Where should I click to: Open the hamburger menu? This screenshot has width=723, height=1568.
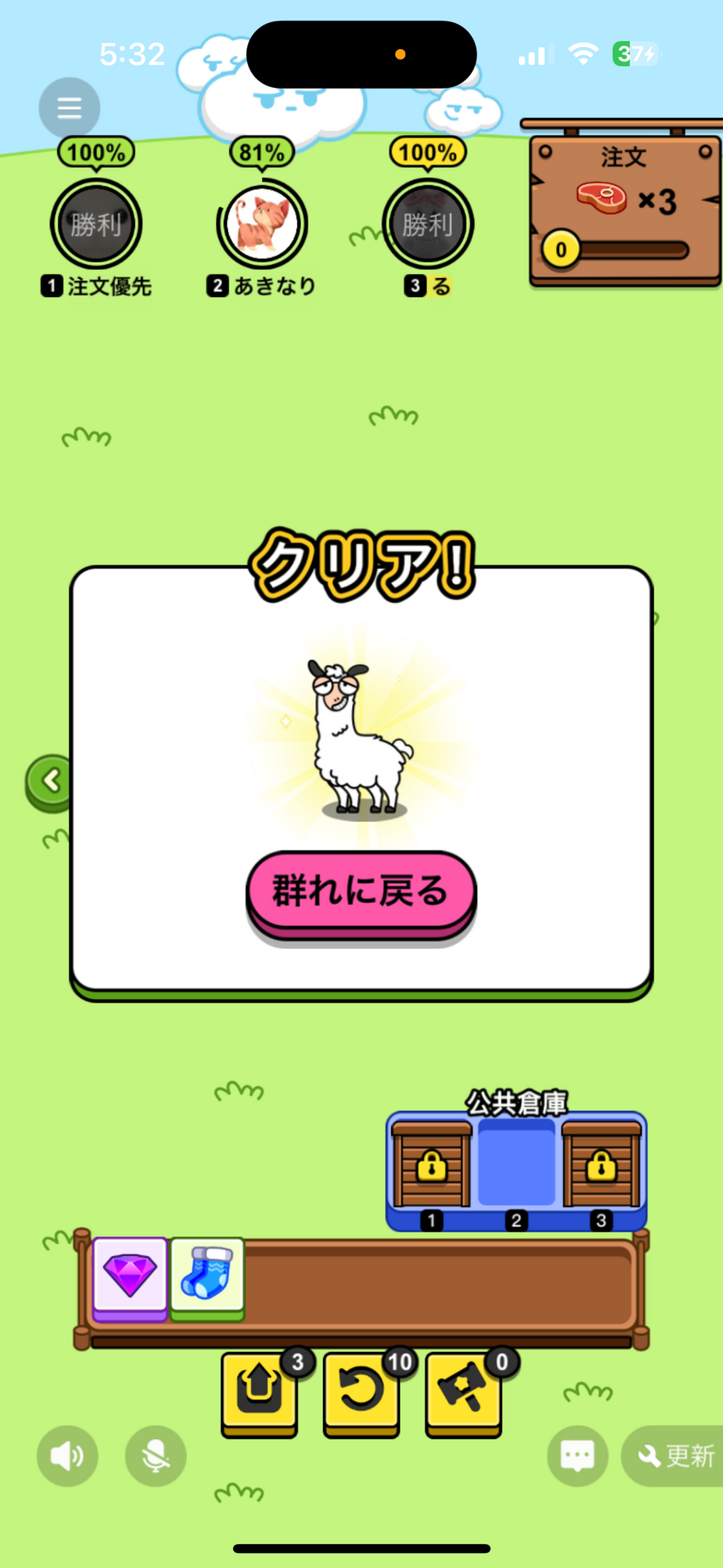pos(70,108)
